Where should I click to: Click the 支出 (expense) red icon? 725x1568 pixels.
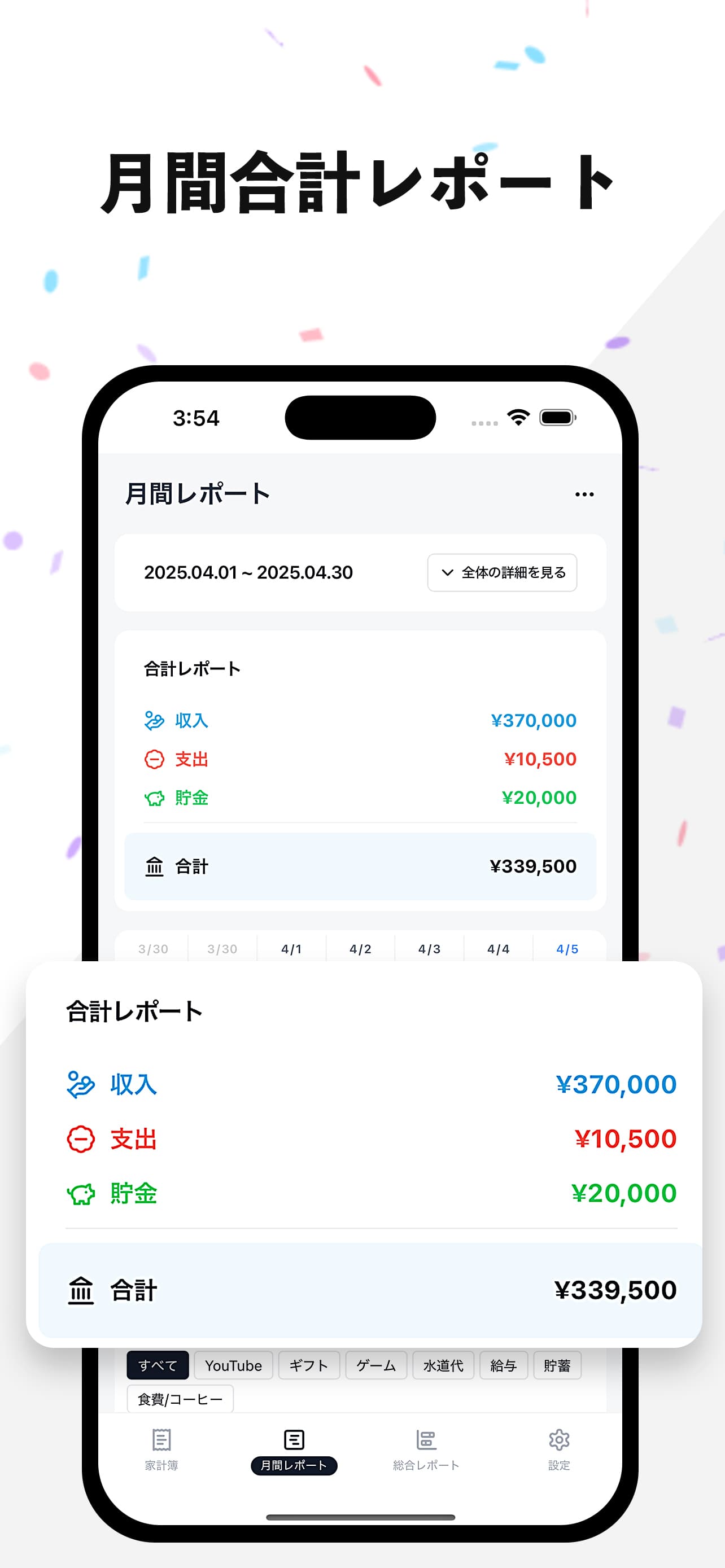(x=79, y=1140)
